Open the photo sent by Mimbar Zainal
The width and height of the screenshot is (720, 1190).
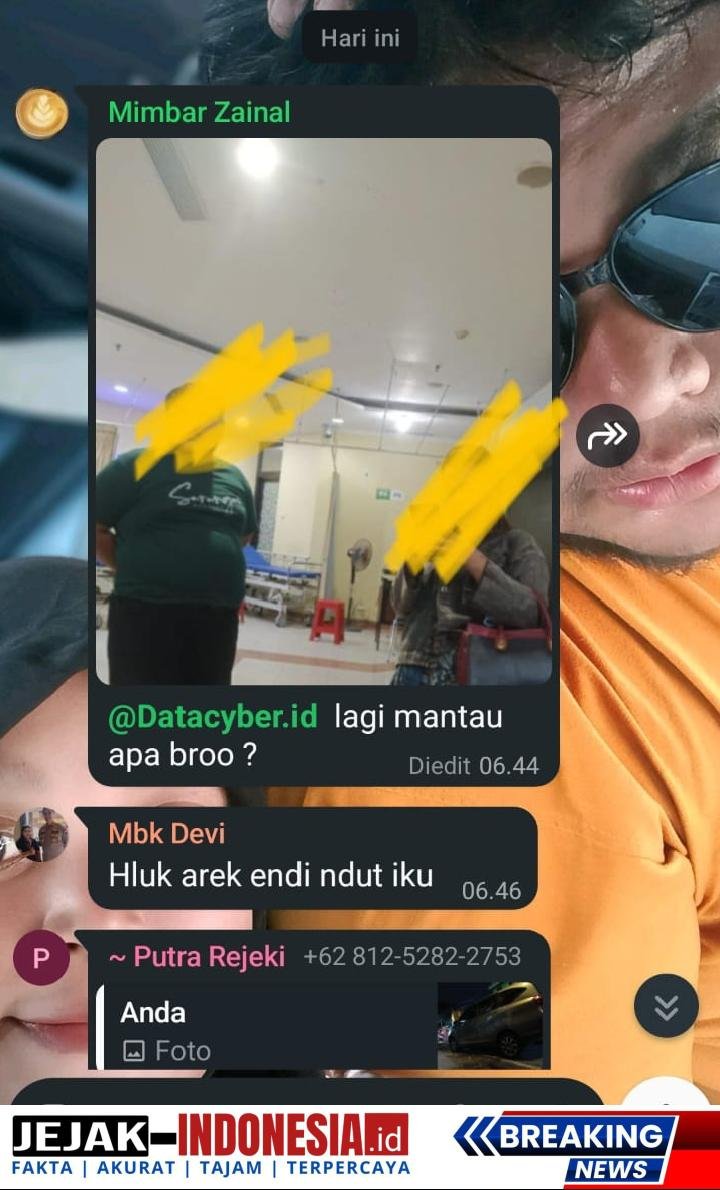(324, 411)
